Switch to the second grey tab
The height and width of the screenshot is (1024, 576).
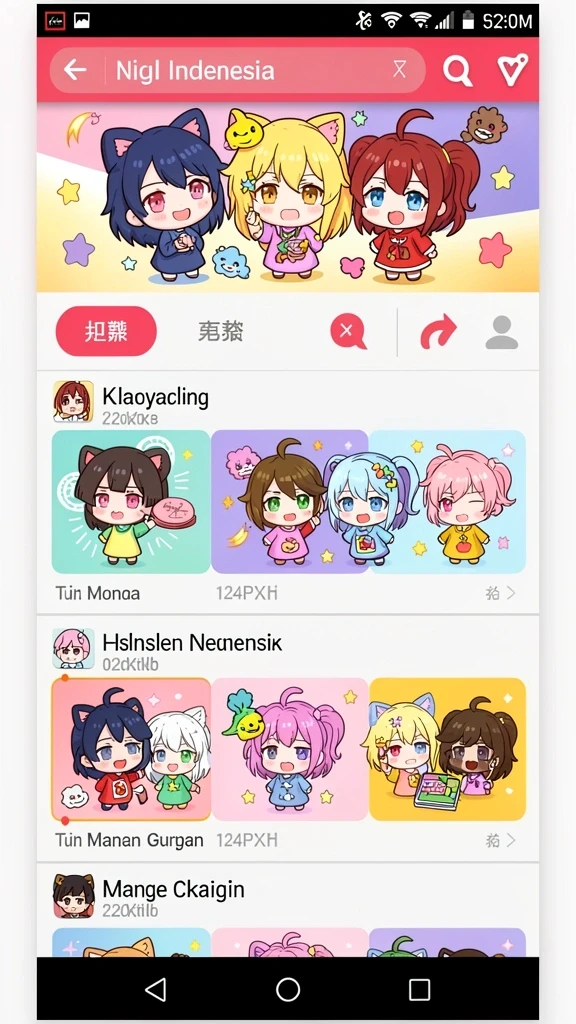pos(221,332)
